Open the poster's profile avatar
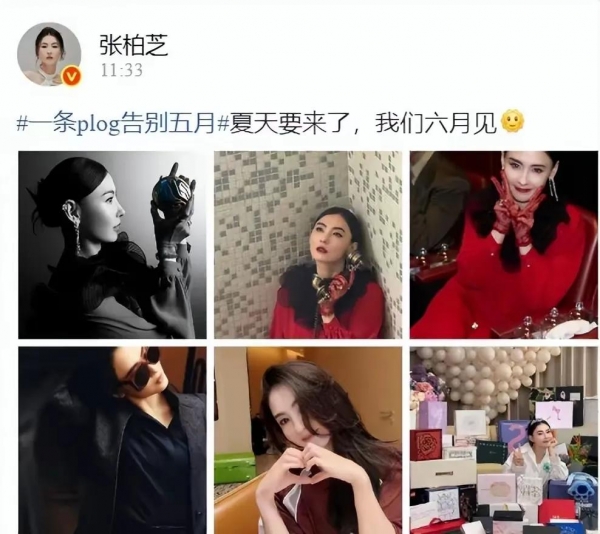Image resolution: width=600 pixels, height=534 pixels. pyautogui.click(x=49, y=54)
